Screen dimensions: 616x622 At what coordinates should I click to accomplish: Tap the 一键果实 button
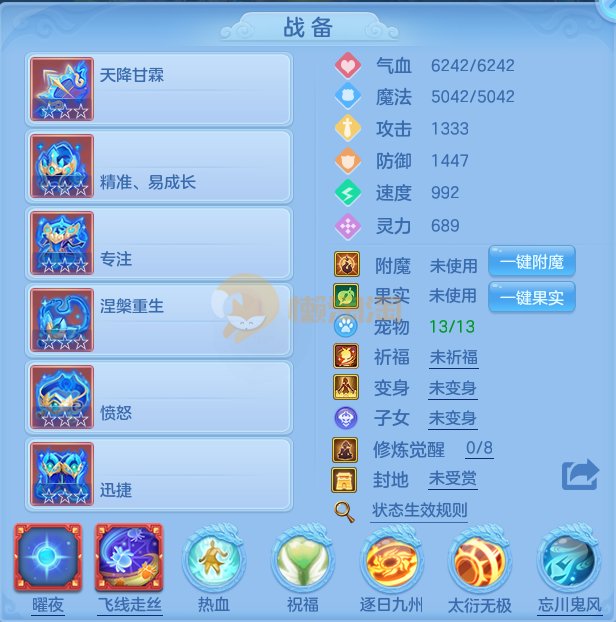(x=531, y=297)
